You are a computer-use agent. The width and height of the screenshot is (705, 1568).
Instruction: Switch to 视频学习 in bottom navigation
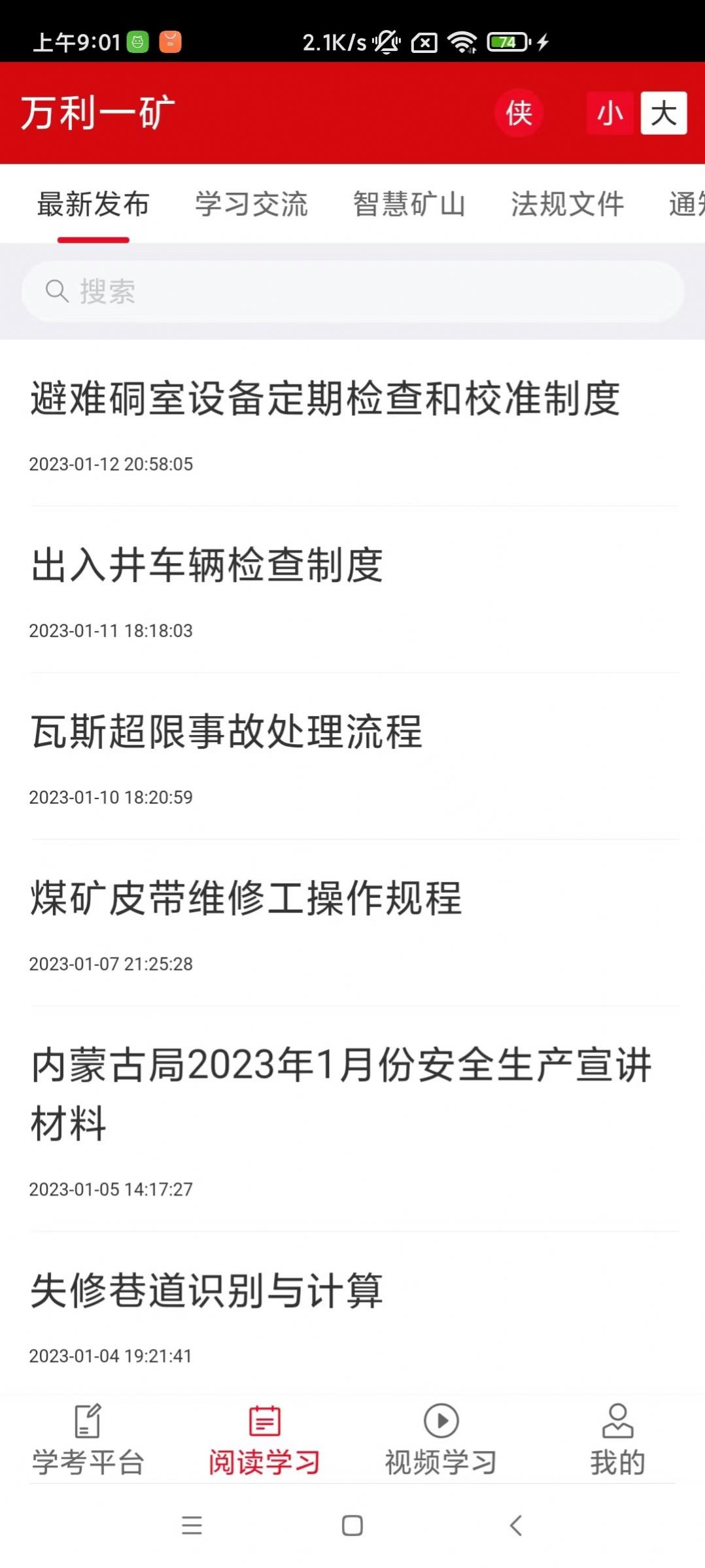click(x=441, y=1439)
